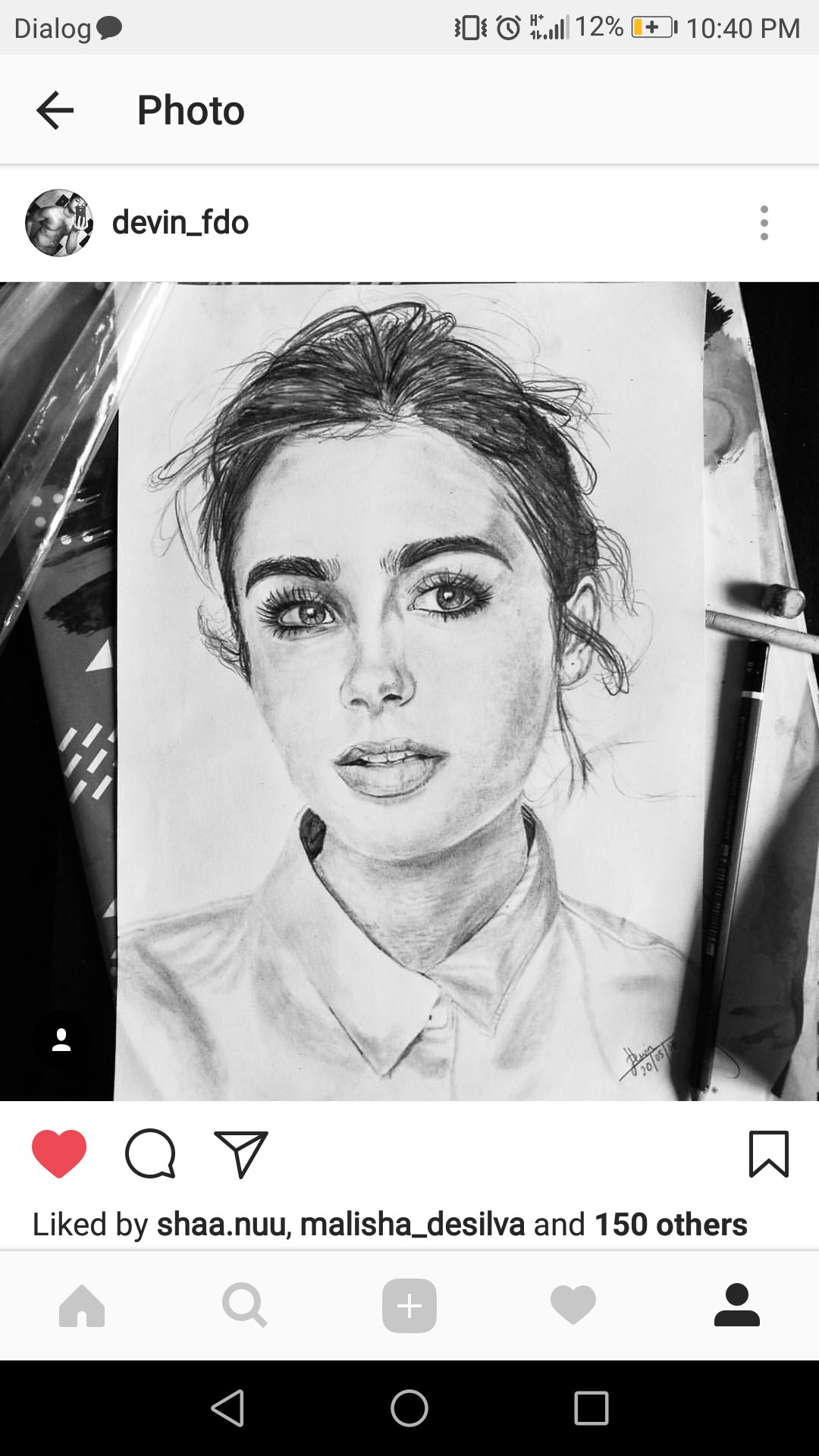The height and width of the screenshot is (1456, 819).
Task: Open malisha_desilva's profile from the likes line
Action: click(x=413, y=1224)
